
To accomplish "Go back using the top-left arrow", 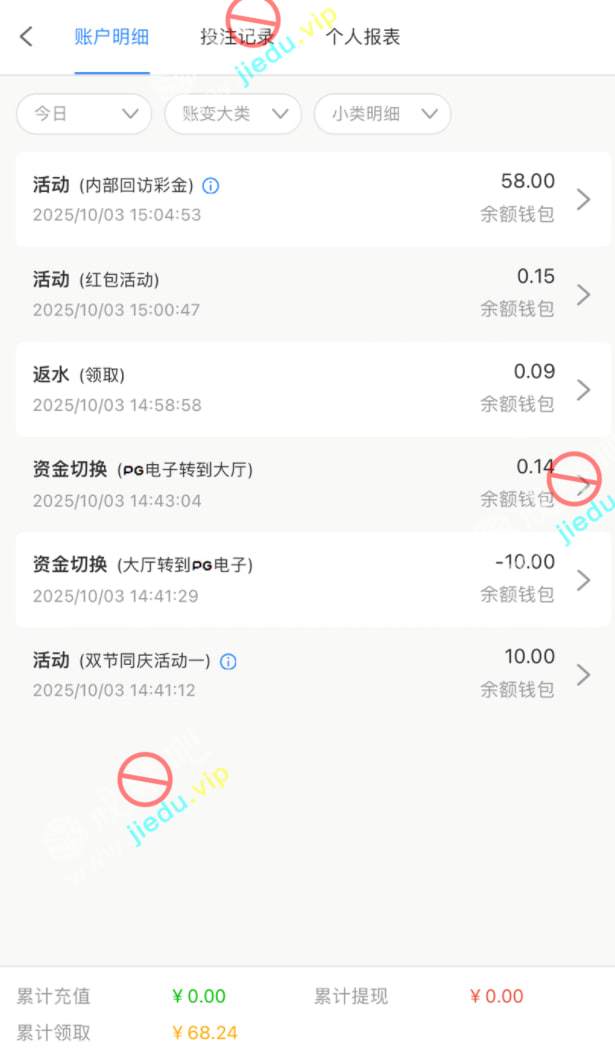I will (x=26, y=37).
